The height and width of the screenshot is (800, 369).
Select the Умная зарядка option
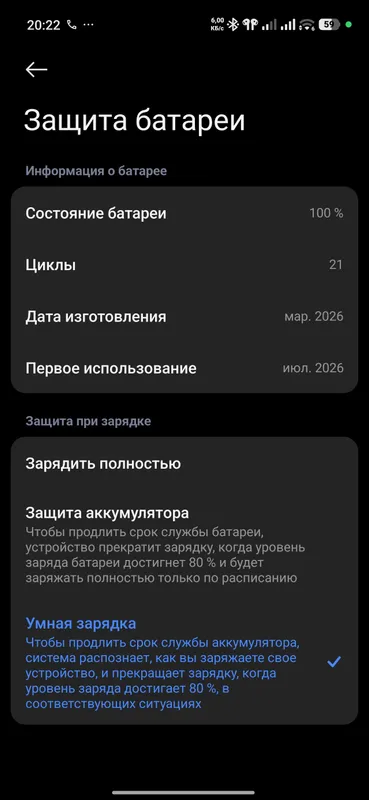pyautogui.click(x=184, y=662)
